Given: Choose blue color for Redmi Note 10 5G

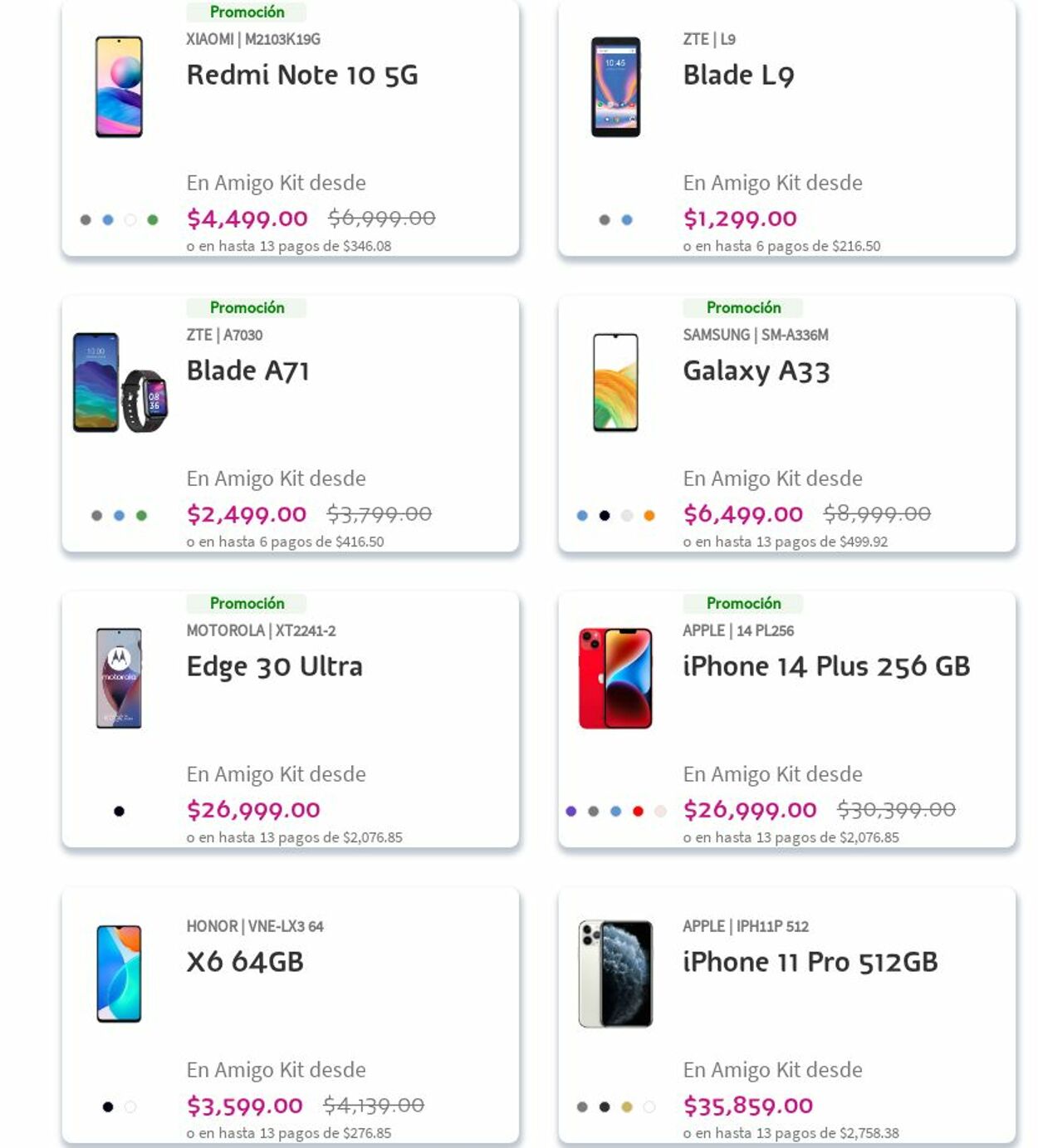Looking at the screenshot, I should (108, 220).
